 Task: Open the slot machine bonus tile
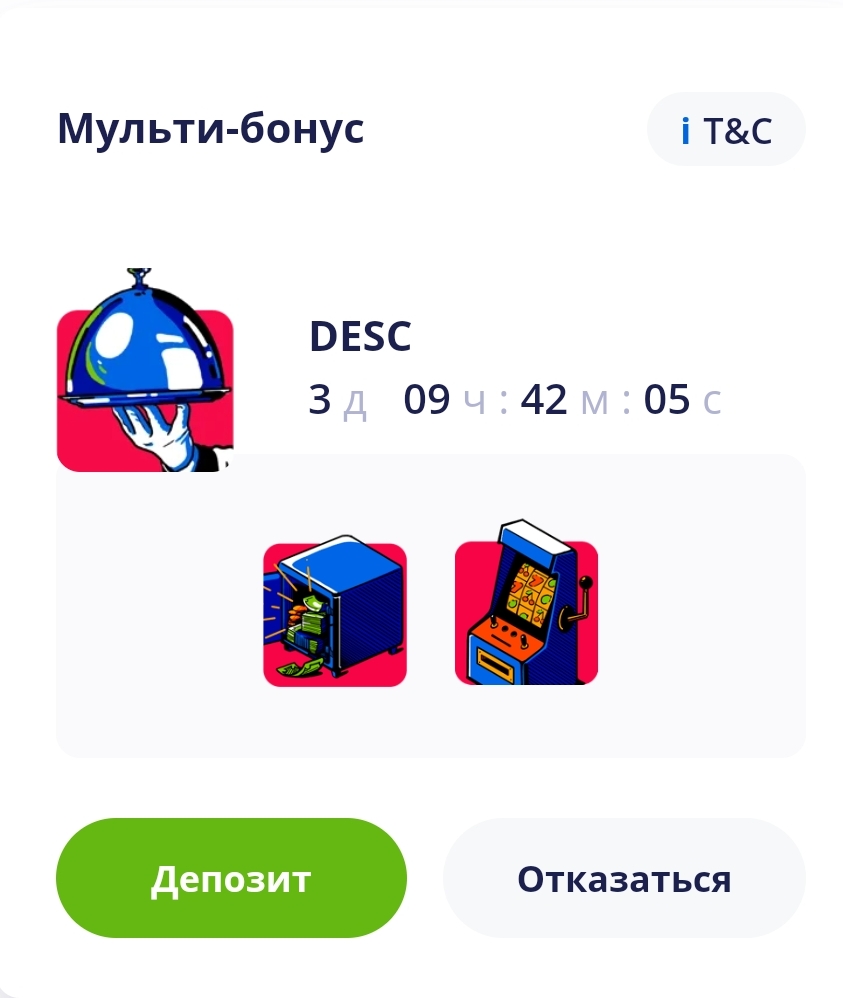(x=526, y=611)
